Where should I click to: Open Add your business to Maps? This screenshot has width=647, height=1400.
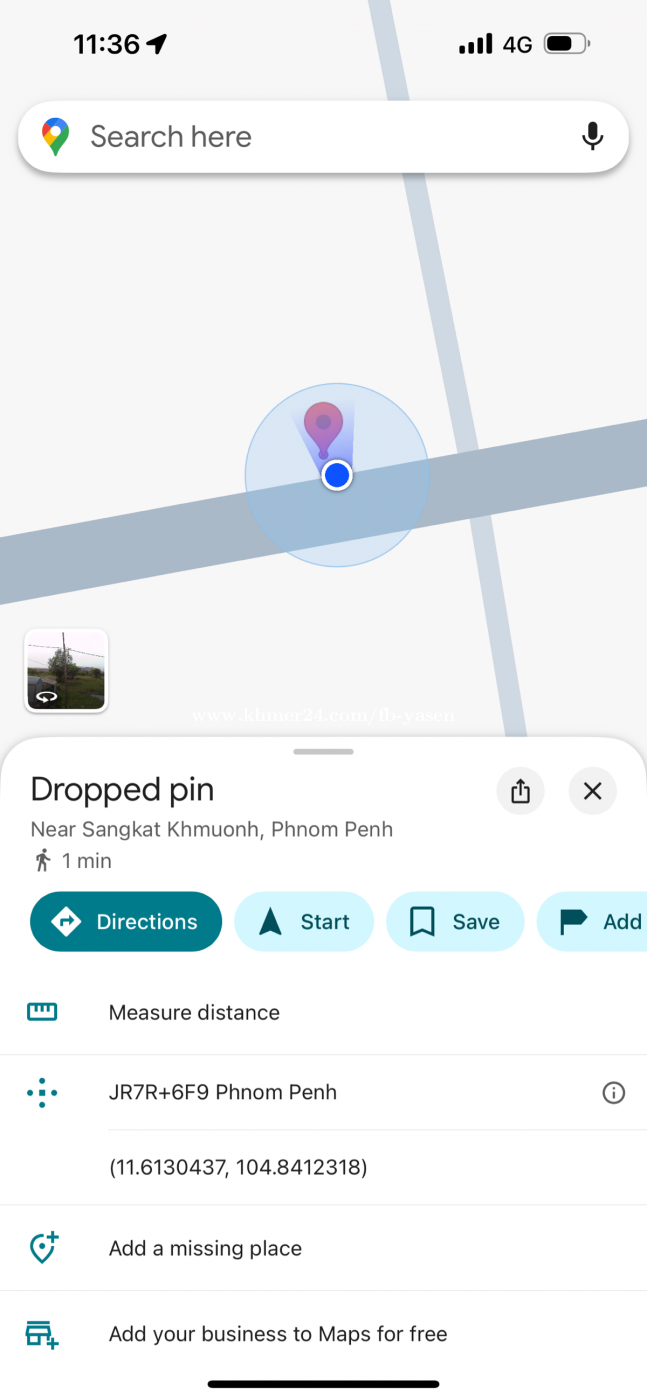click(277, 1334)
